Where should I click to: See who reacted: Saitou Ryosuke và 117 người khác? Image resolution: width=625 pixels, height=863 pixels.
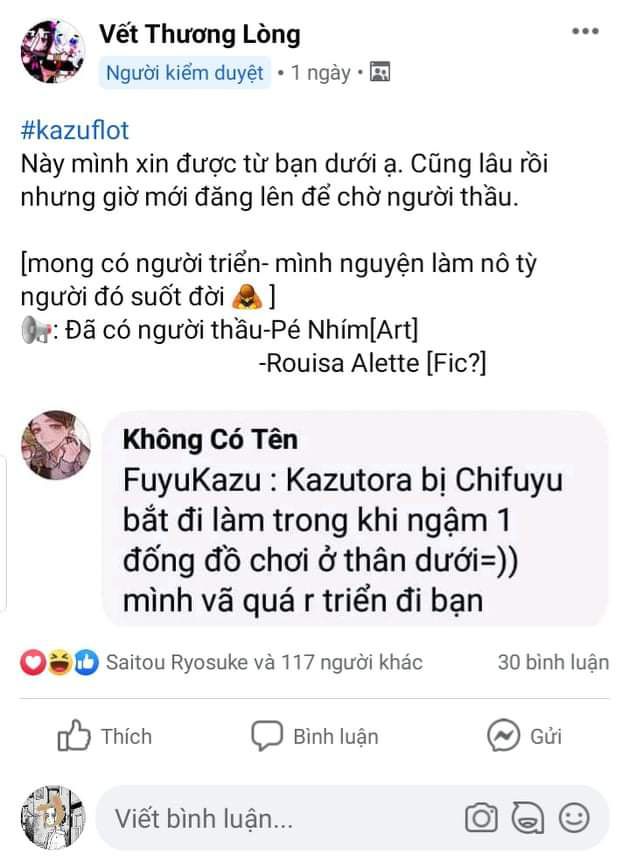(264, 662)
